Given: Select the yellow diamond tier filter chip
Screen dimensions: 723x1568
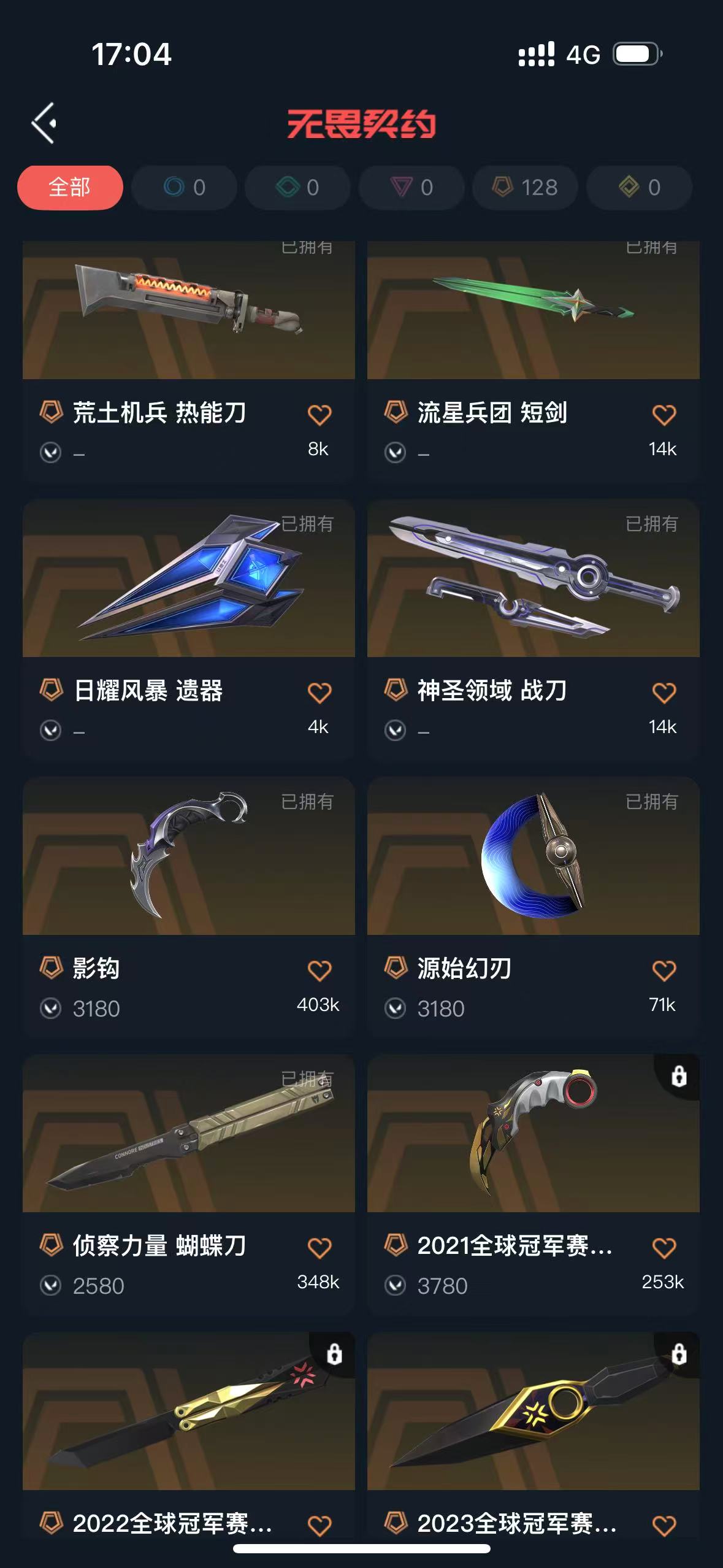Looking at the screenshot, I should click(x=639, y=187).
